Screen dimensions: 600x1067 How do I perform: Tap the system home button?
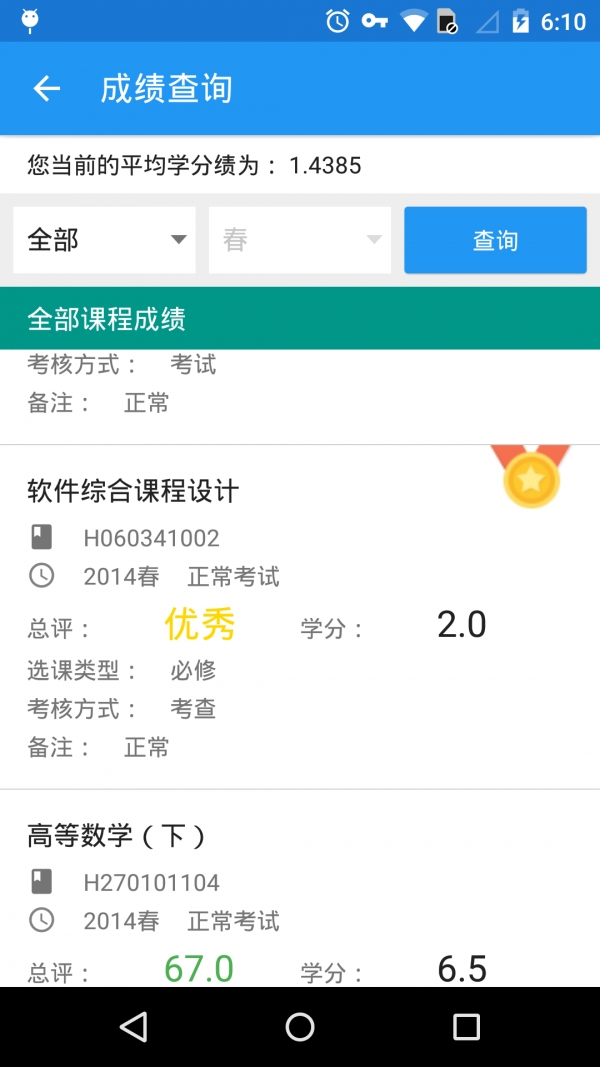[x=300, y=1026]
